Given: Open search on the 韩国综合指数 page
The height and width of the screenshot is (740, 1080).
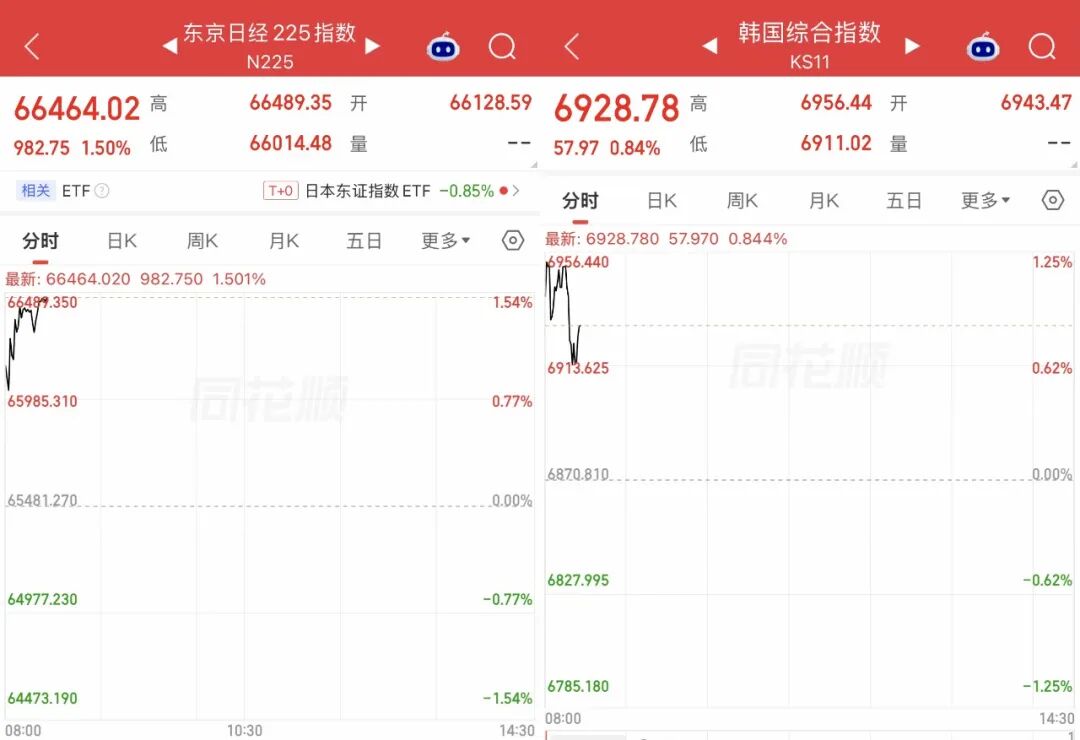Looking at the screenshot, I should click(1042, 47).
